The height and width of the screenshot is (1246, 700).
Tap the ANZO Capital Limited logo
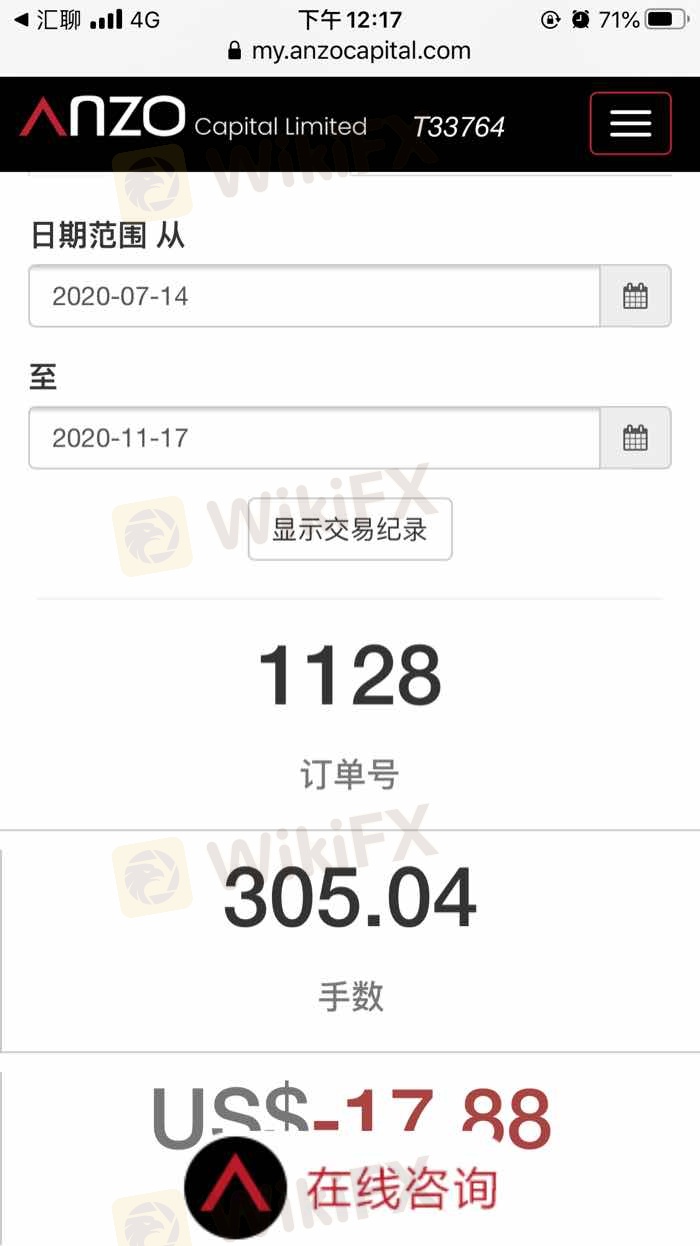(193, 119)
